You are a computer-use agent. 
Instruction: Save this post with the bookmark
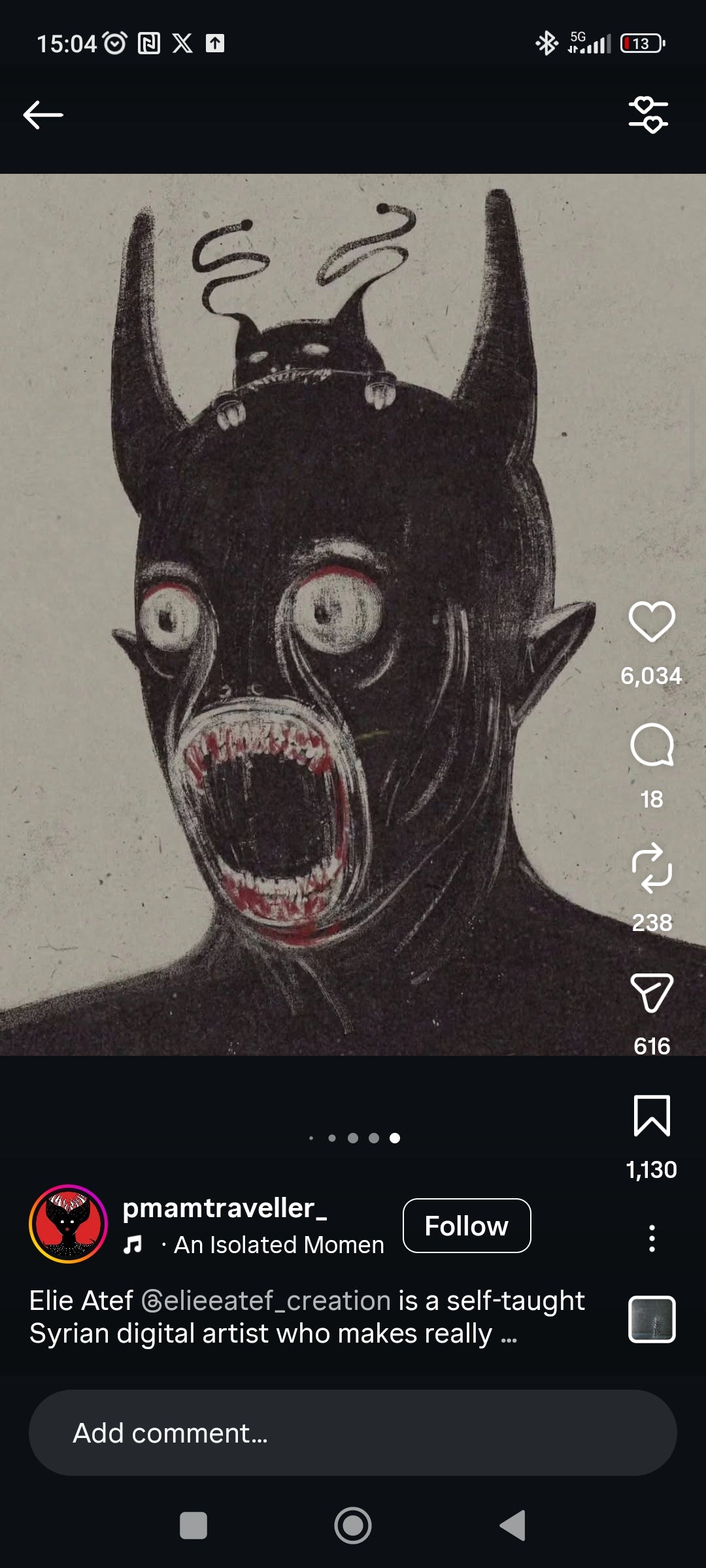click(651, 1116)
